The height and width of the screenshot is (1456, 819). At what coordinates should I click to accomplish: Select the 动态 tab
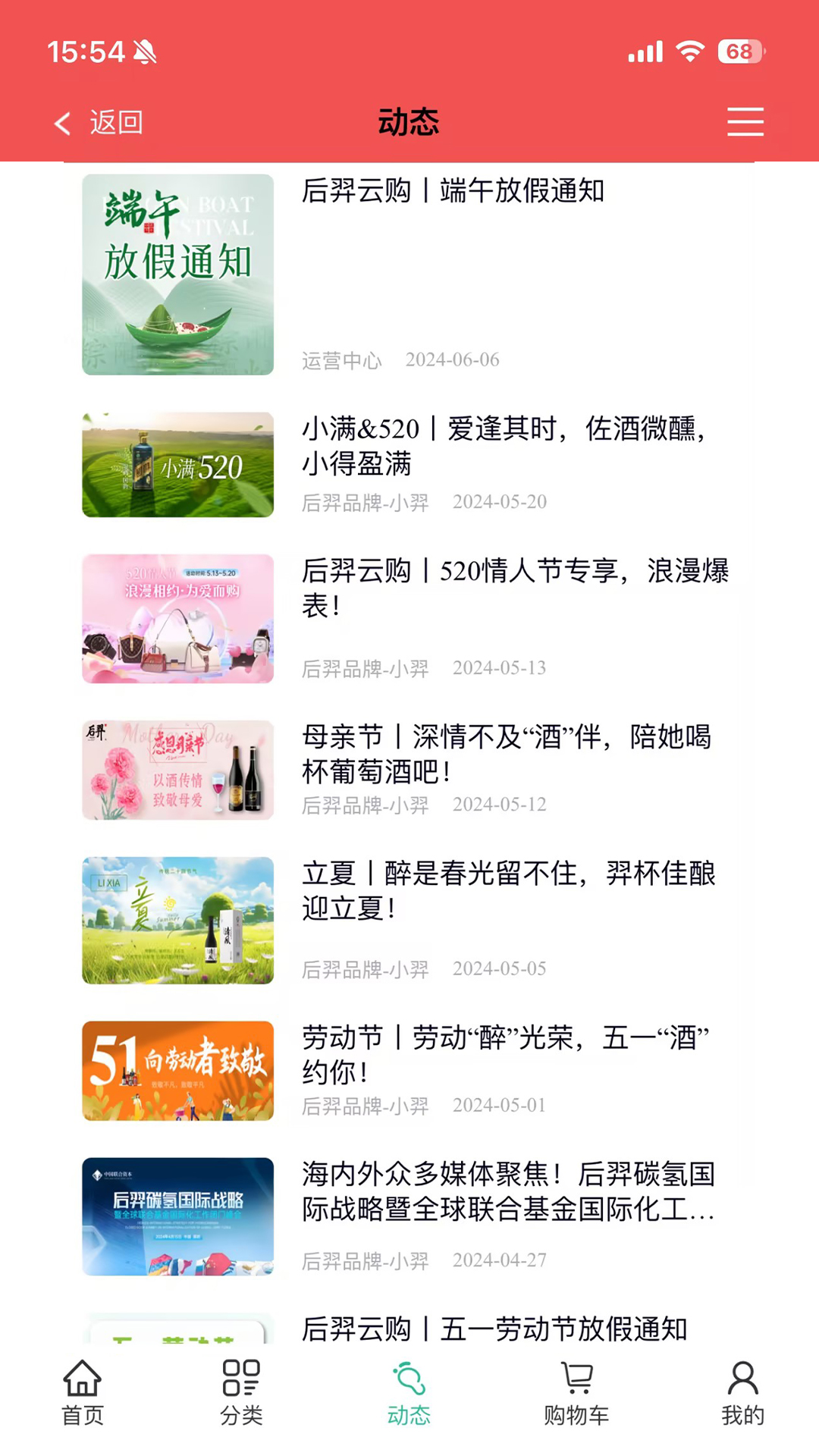pos(409,1392)
